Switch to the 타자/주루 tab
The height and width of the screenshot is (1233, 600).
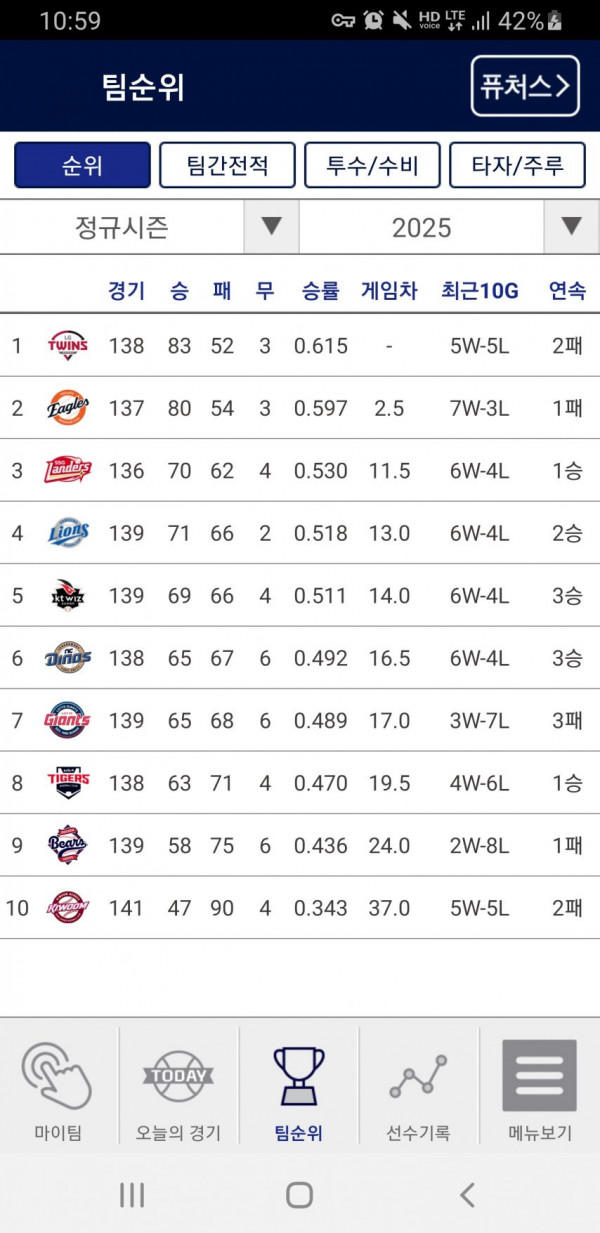(x=517, y=165)
